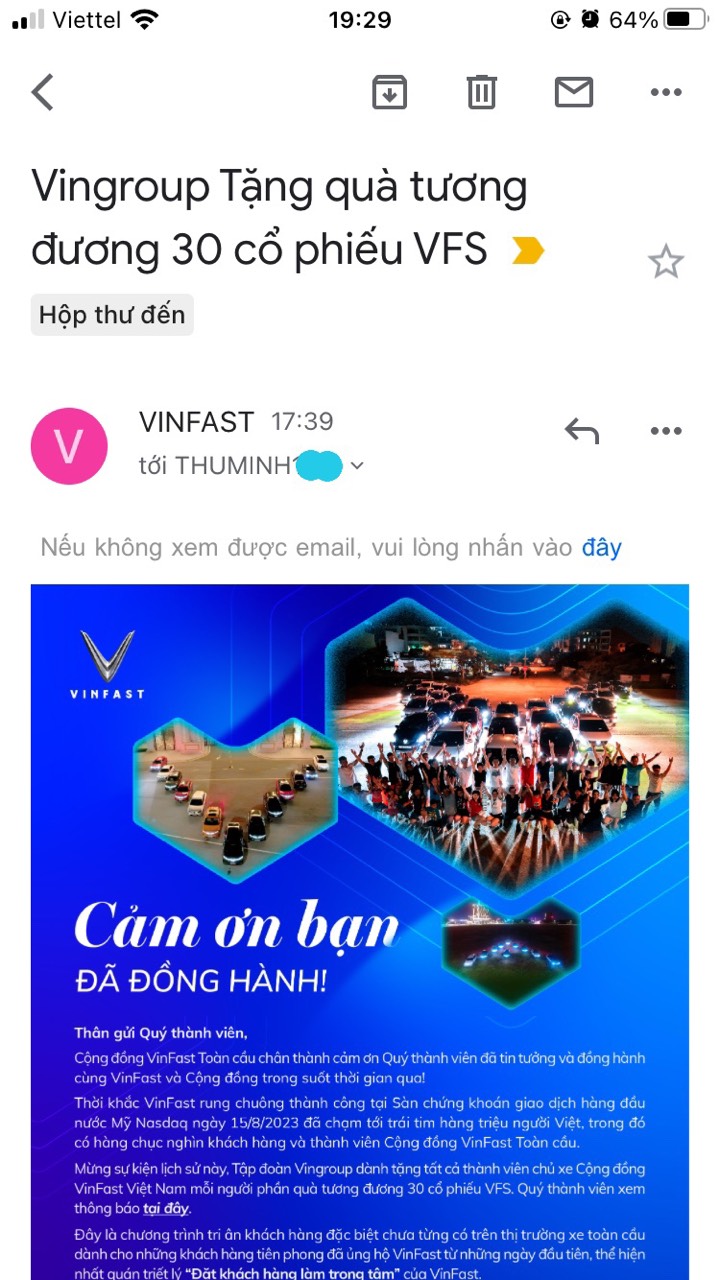Reply to the VINFAST message
The width and height of the screenshot is (720, 1280).
tap(581, 431)
